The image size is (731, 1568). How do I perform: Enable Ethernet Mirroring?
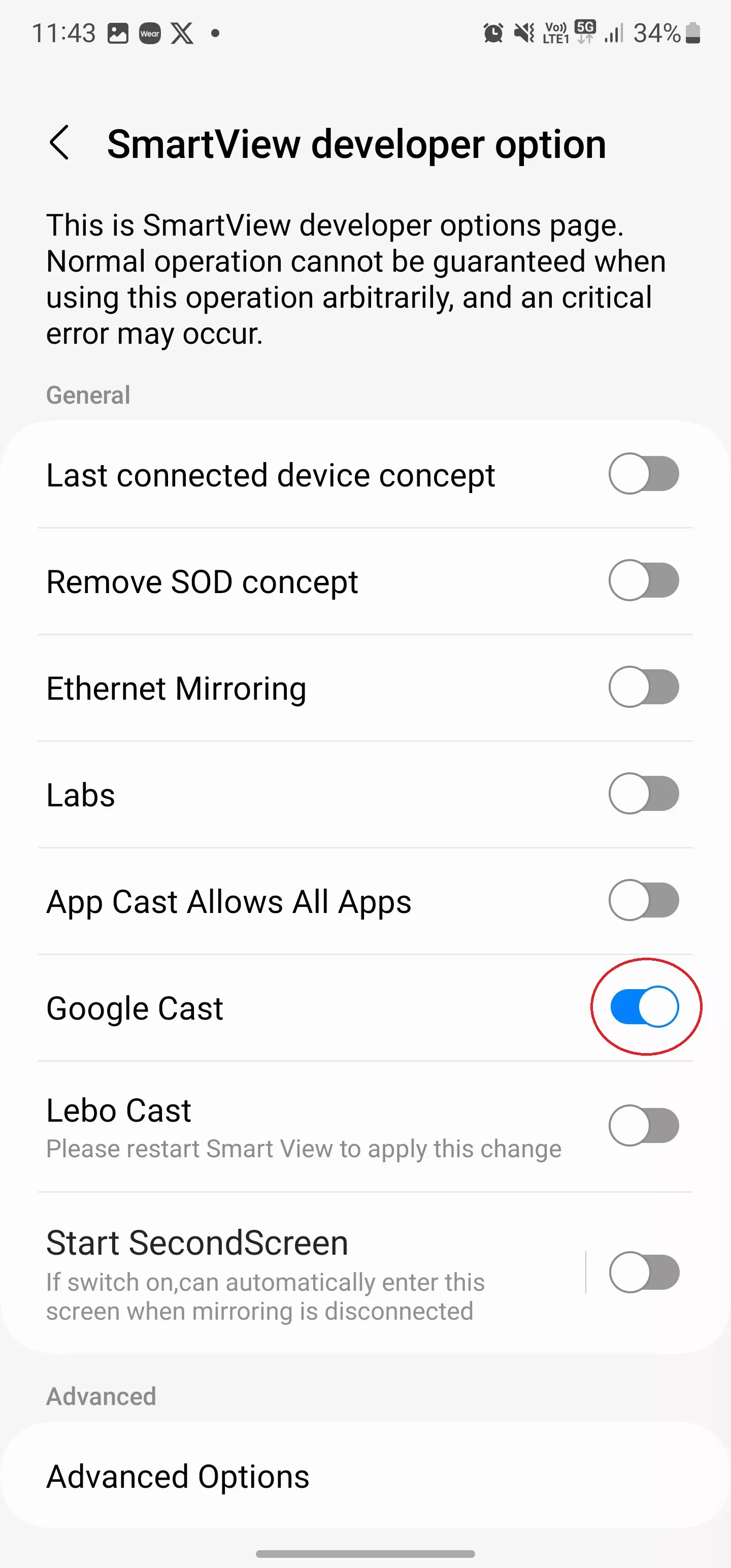click(x=643, y=687)
